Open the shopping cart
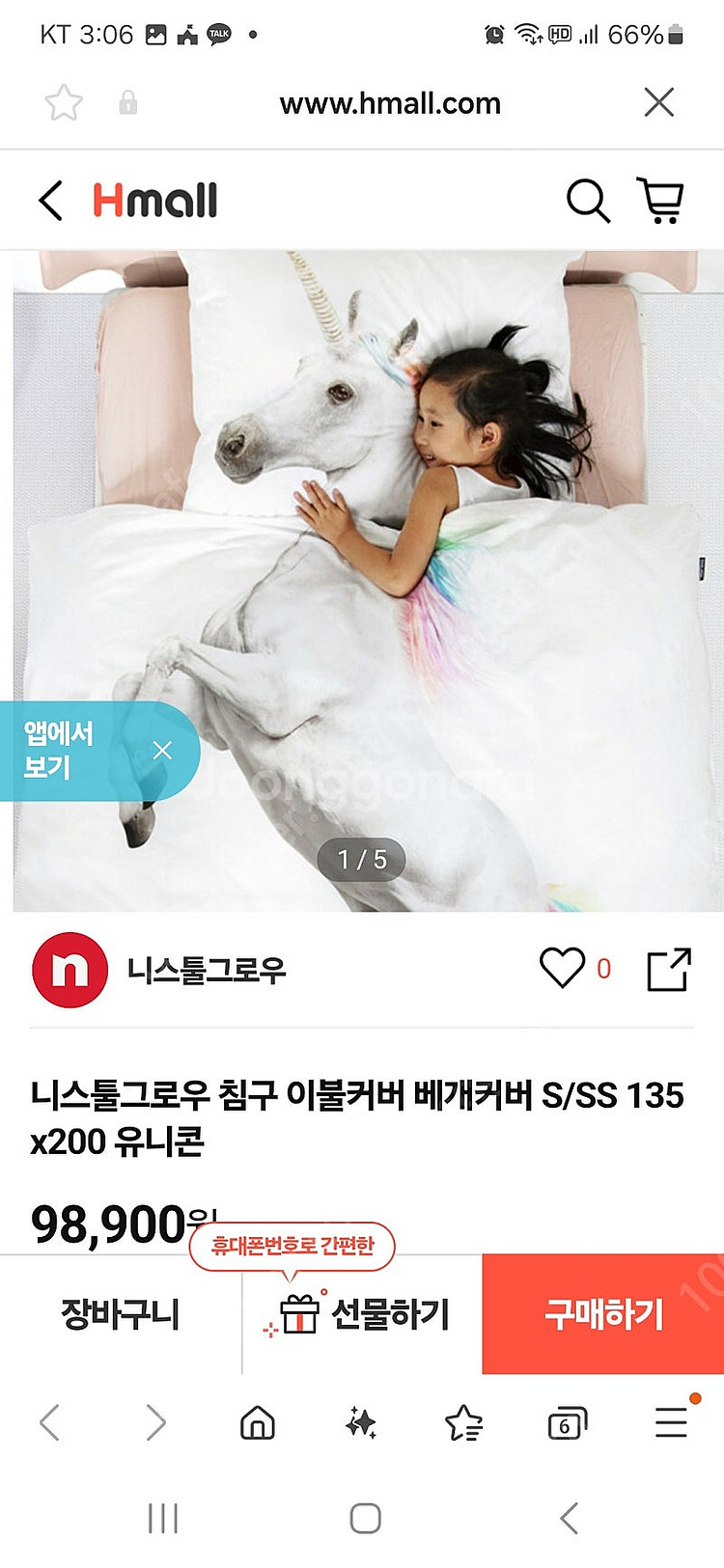The width and height of the screenshot is (724, 1568). point(660,201)
